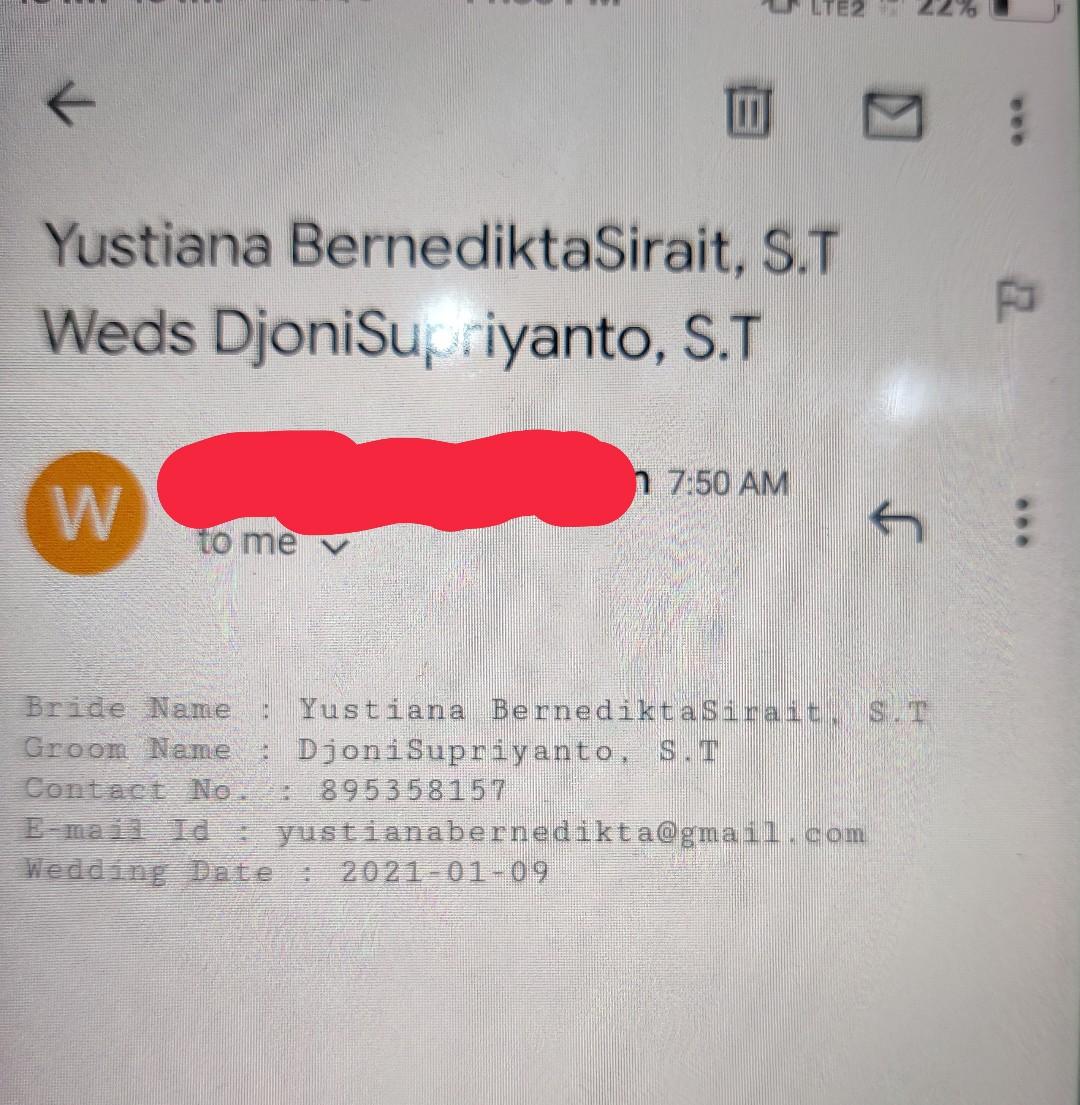1080x1105 pixels.
Task: Delete this email
Action: [x=747, y=109]
